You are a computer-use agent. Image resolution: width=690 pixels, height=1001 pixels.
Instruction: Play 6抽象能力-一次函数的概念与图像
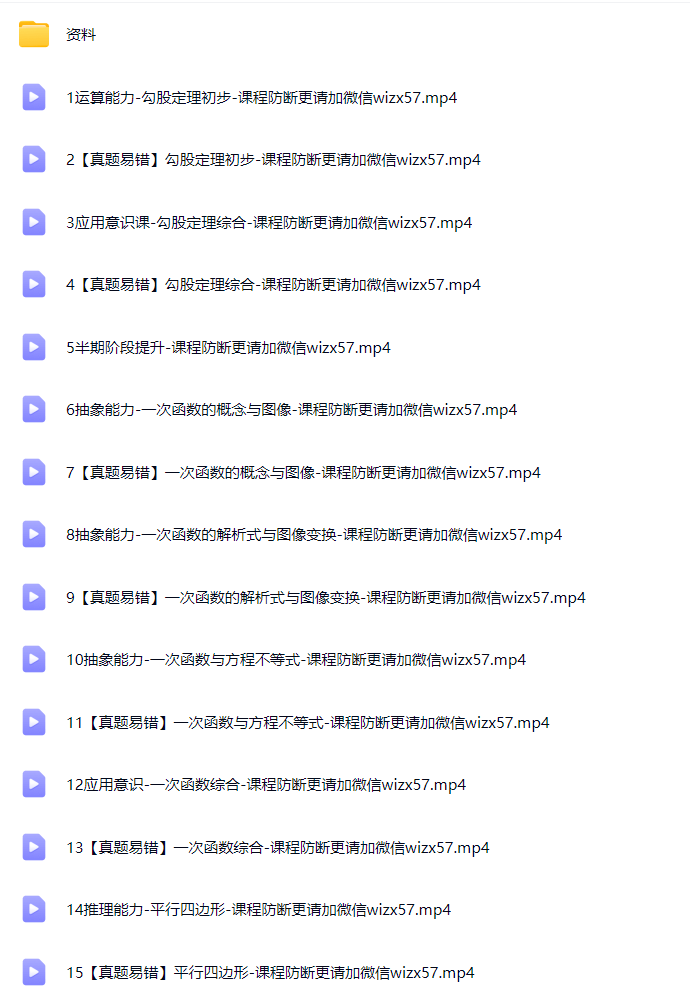click(x=291, y=410)
